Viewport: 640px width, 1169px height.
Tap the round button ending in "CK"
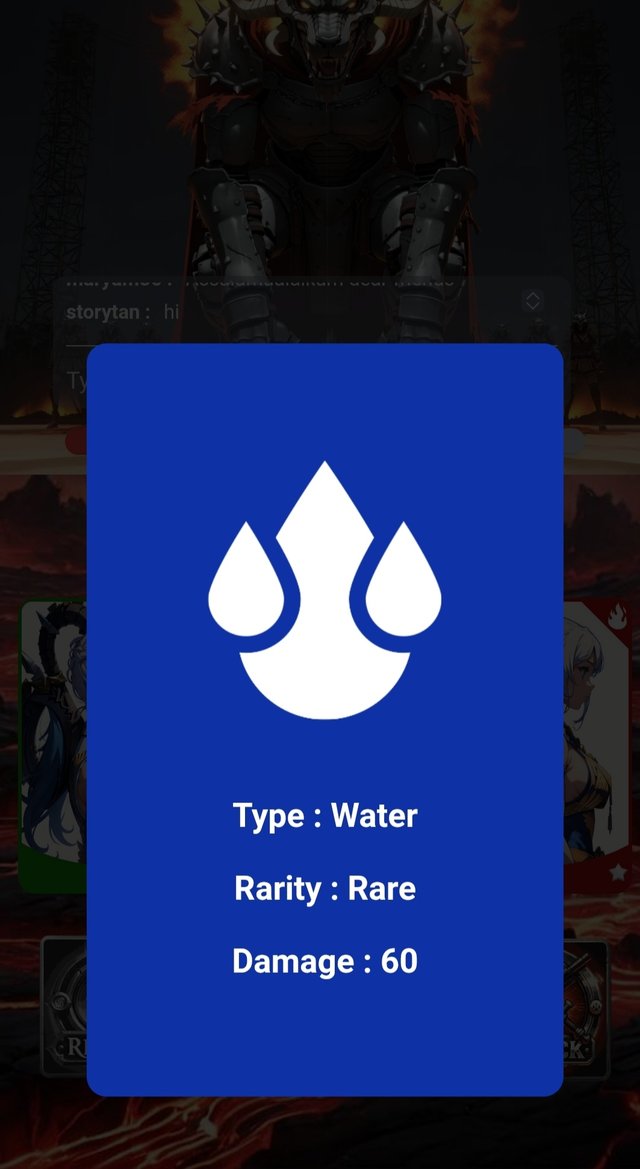(586, 1010)
